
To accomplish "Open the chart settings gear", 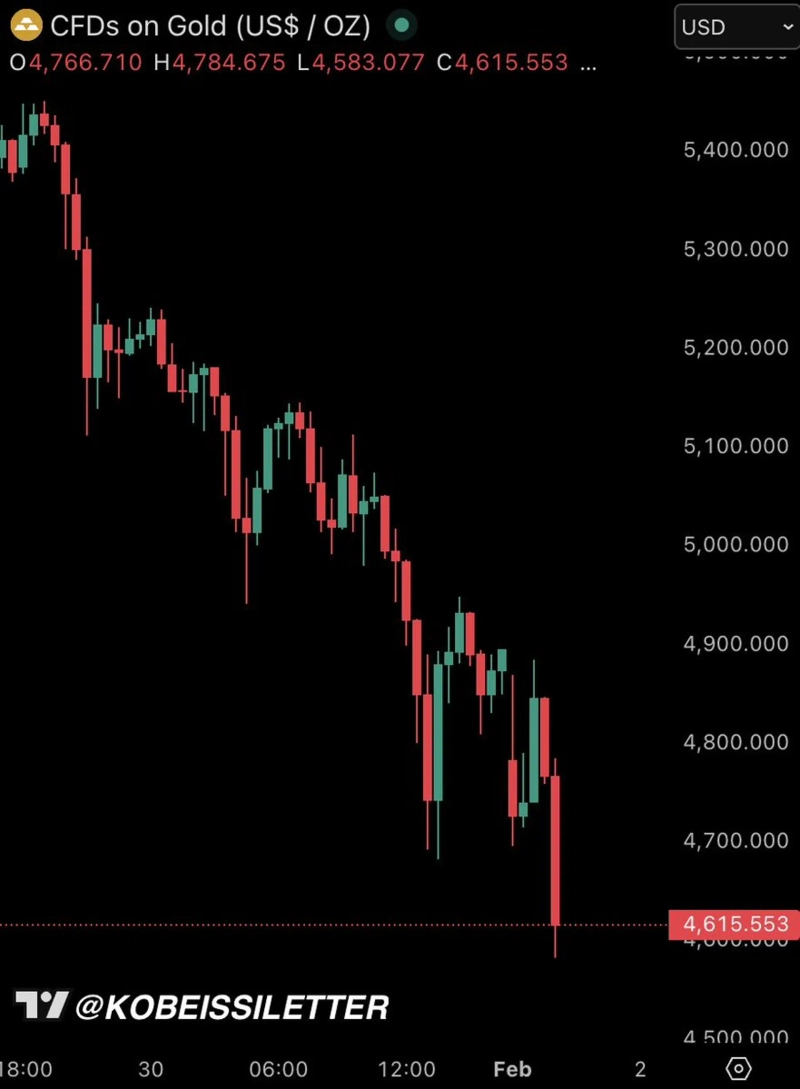I will pos(738,1068).
